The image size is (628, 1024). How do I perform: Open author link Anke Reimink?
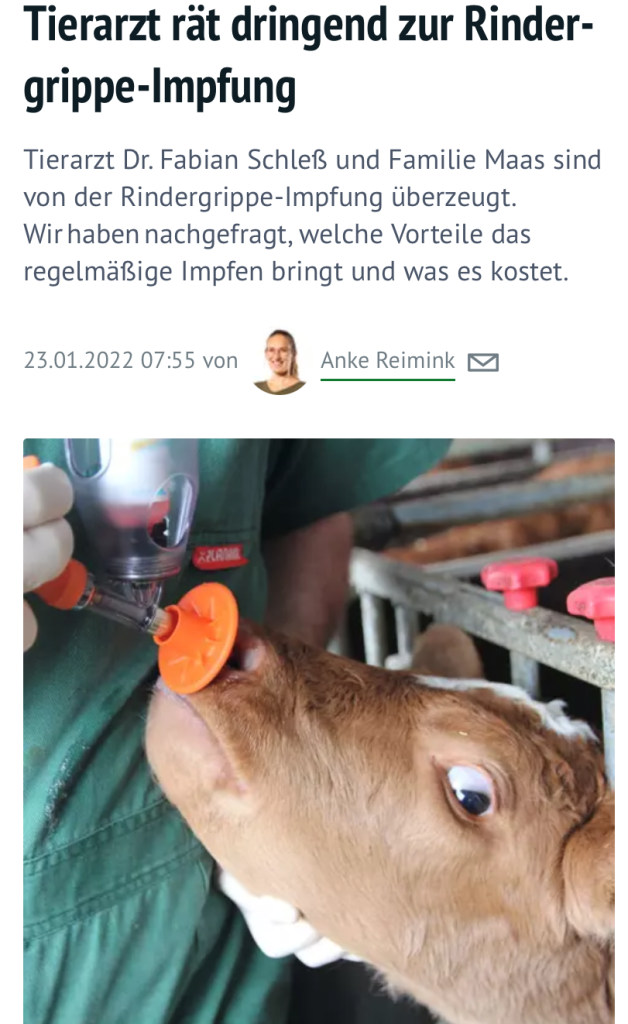coord(387,360)
